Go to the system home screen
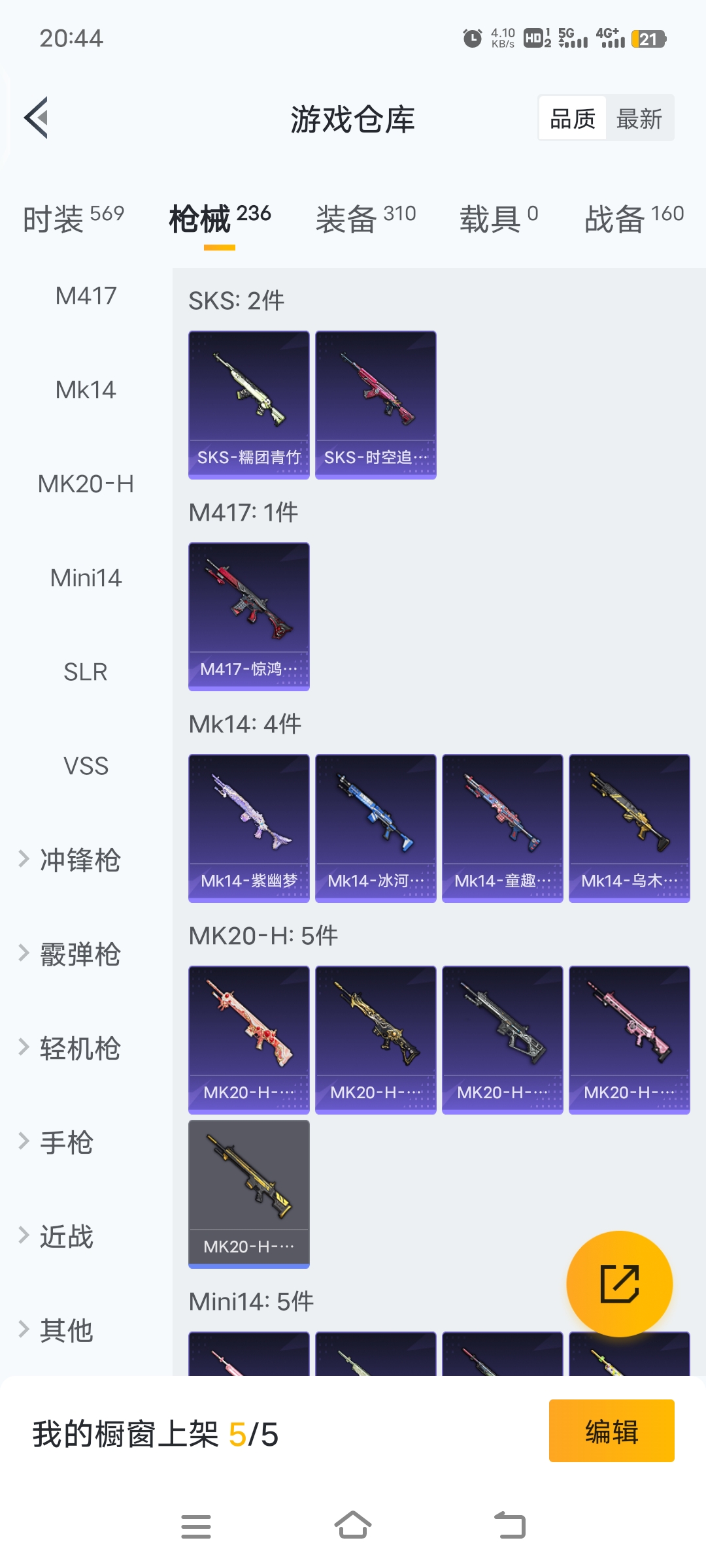This screenshot has width=706, height=1568. pos(353,1526)
